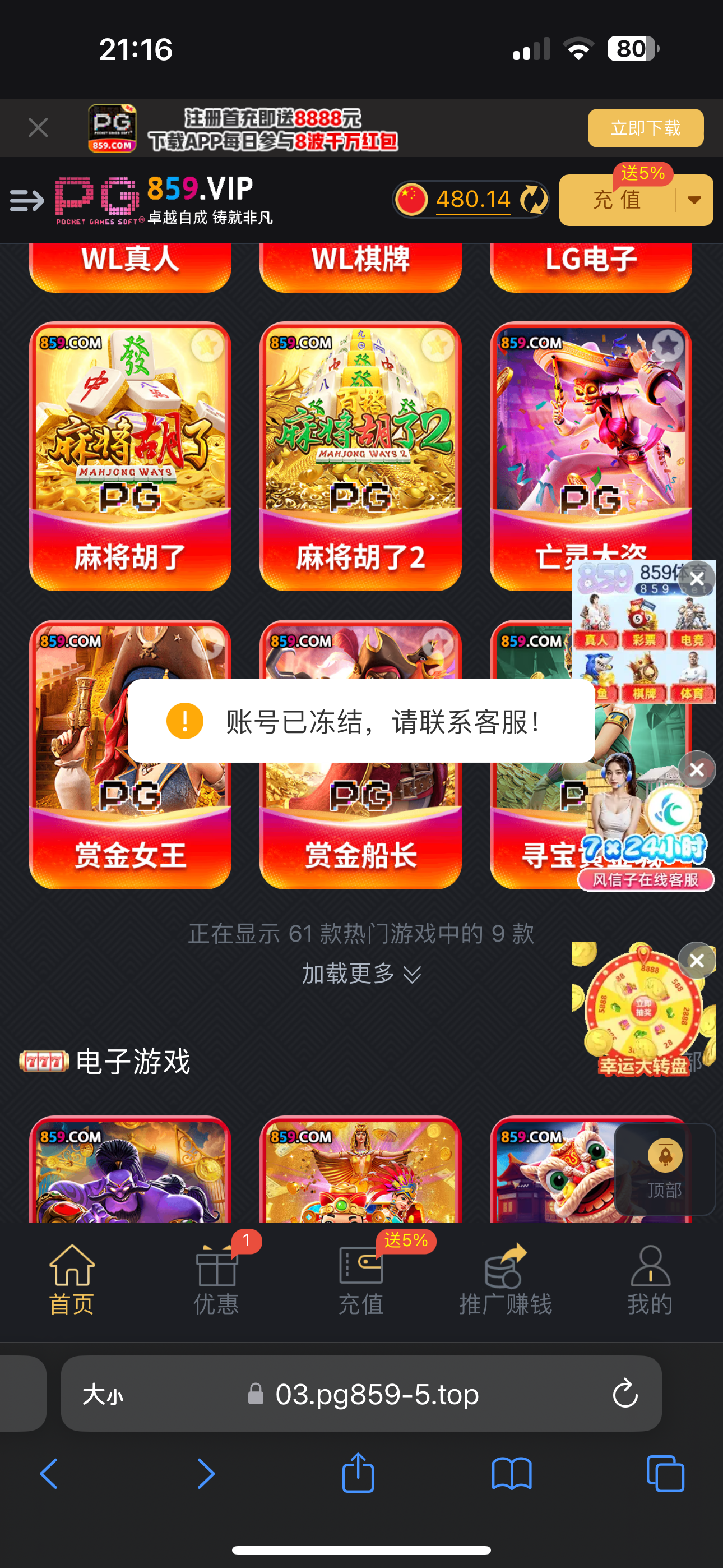Image resolution: width=723 pixels, height=1568 pixels.
Task: Switch to the 优惠 tab
Action: [216, 1272]
